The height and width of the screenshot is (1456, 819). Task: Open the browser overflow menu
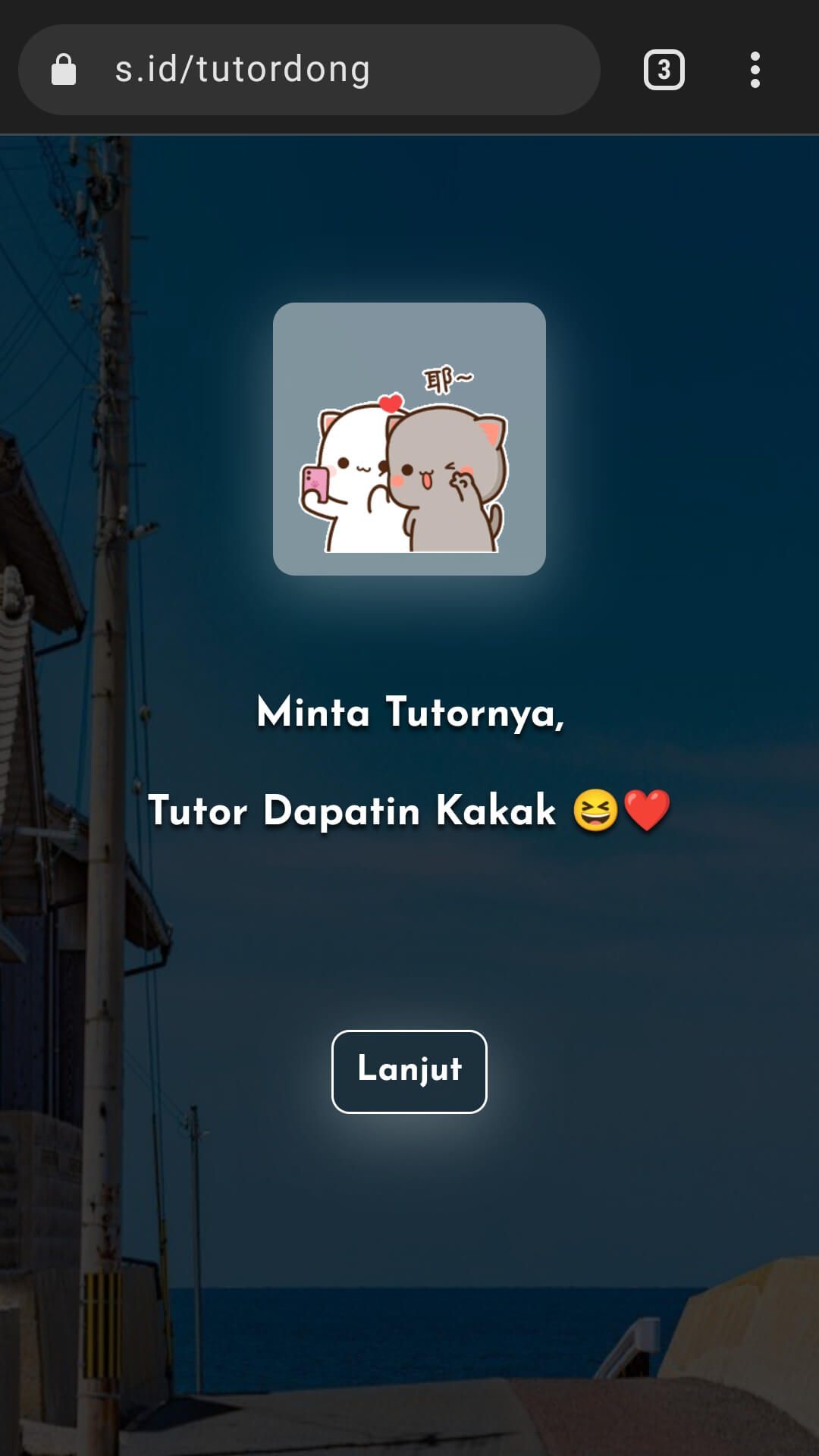755,70
